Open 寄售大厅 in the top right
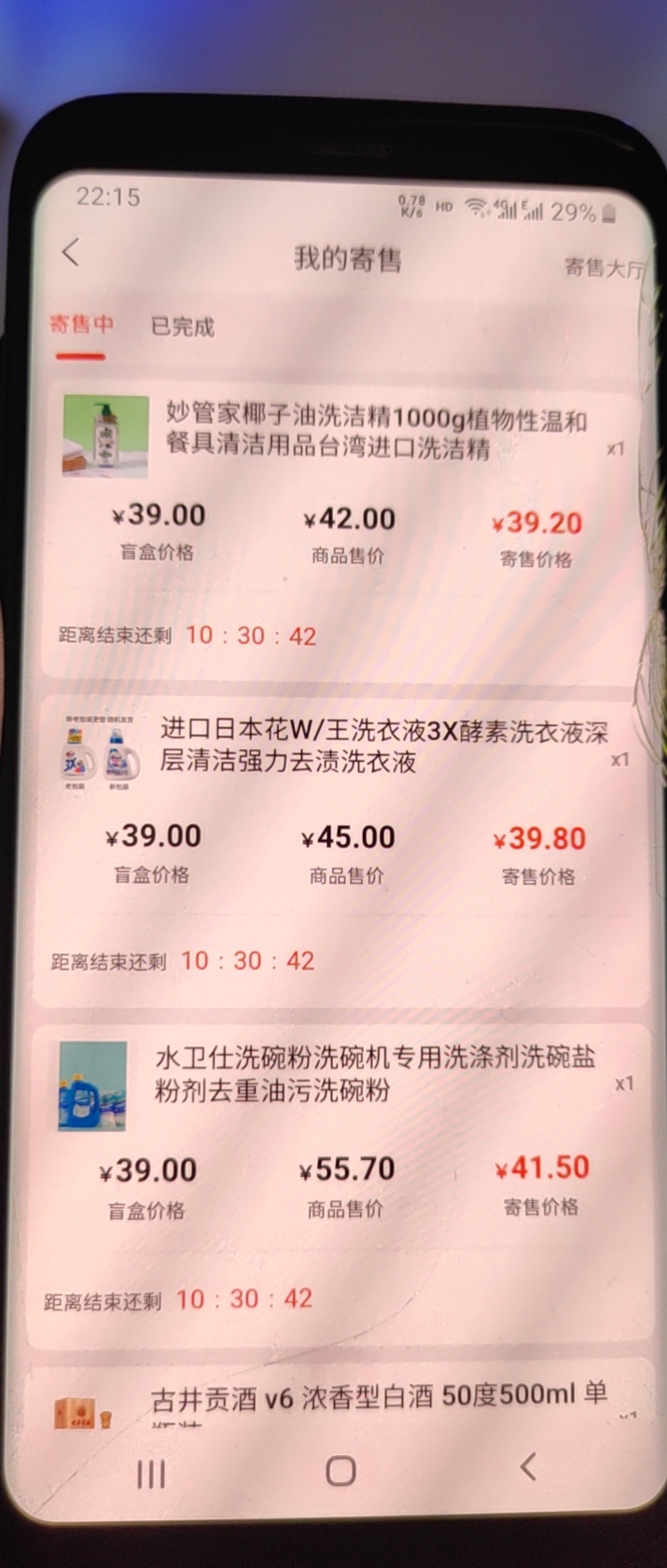Image resolution: width=667 pixels, height=1568 pixels. coord(603,268)
